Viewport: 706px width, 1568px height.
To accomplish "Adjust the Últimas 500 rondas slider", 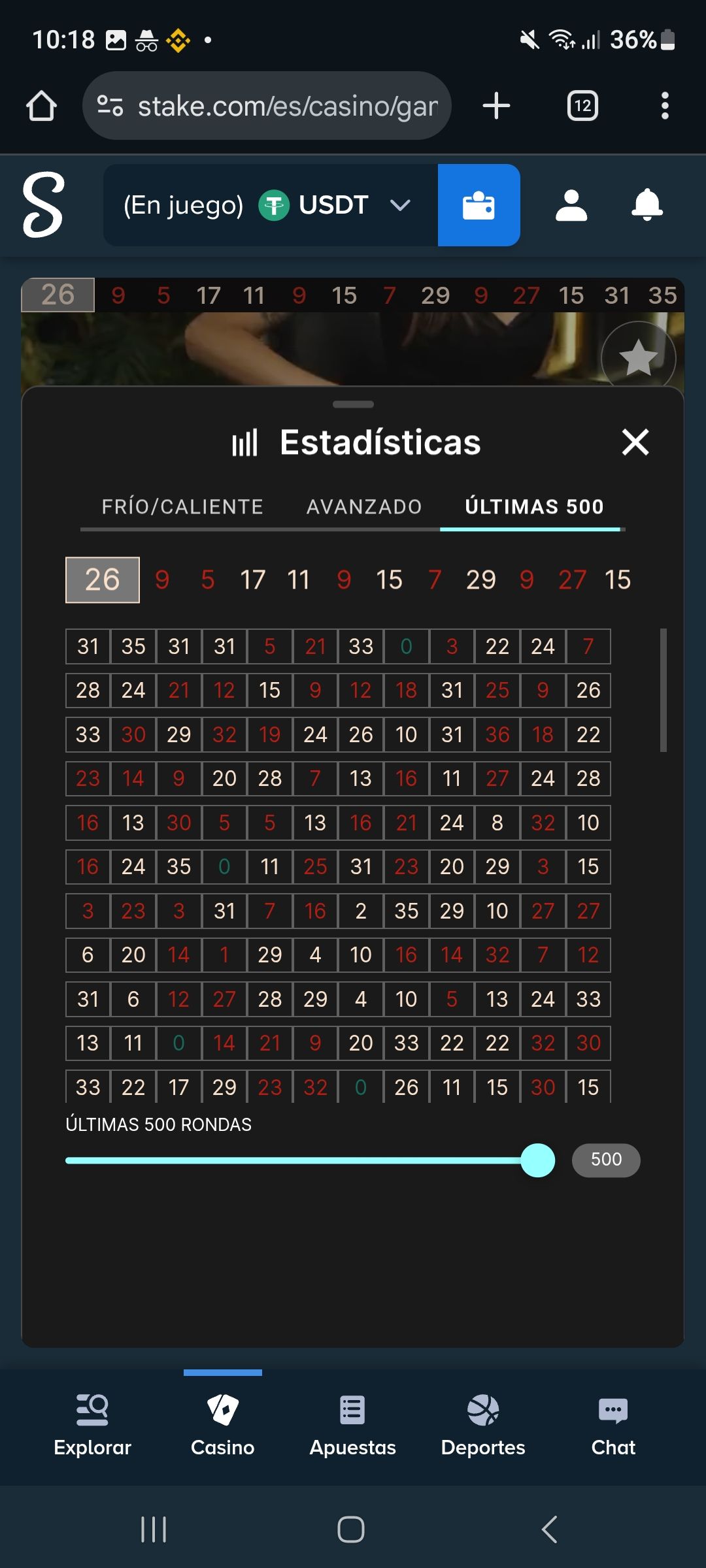I will point(538,1160).
